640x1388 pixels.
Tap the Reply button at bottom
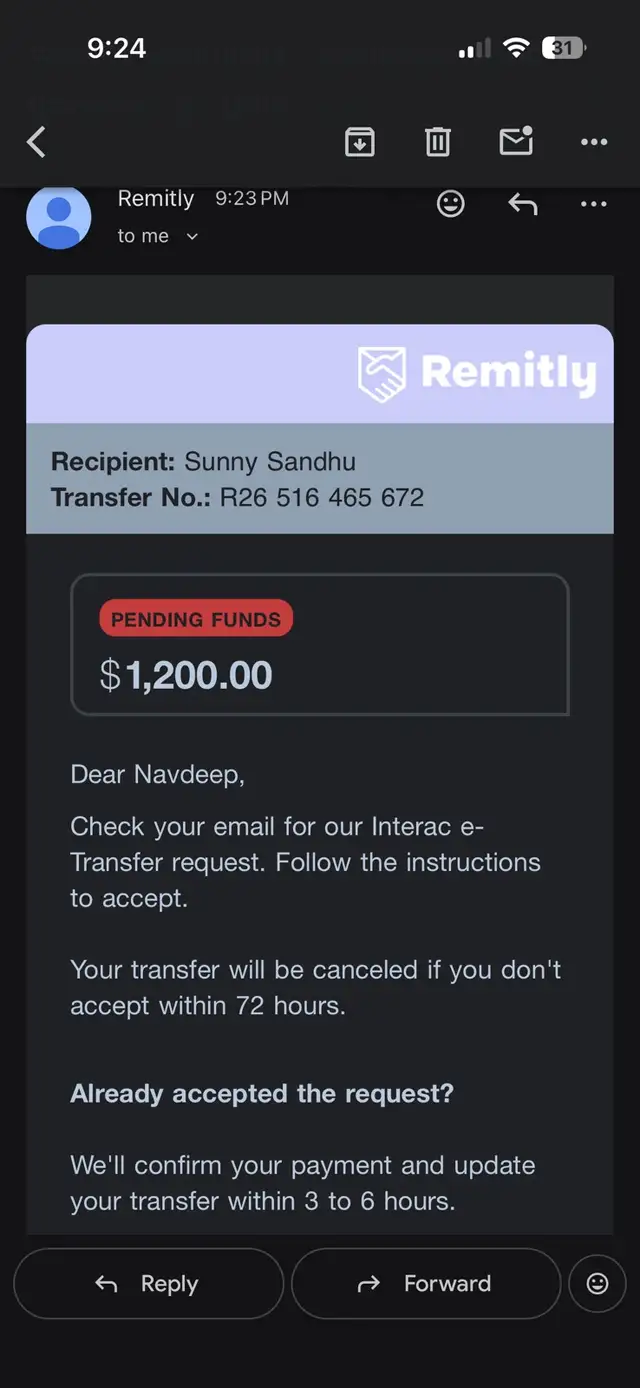coord(149,1283)
